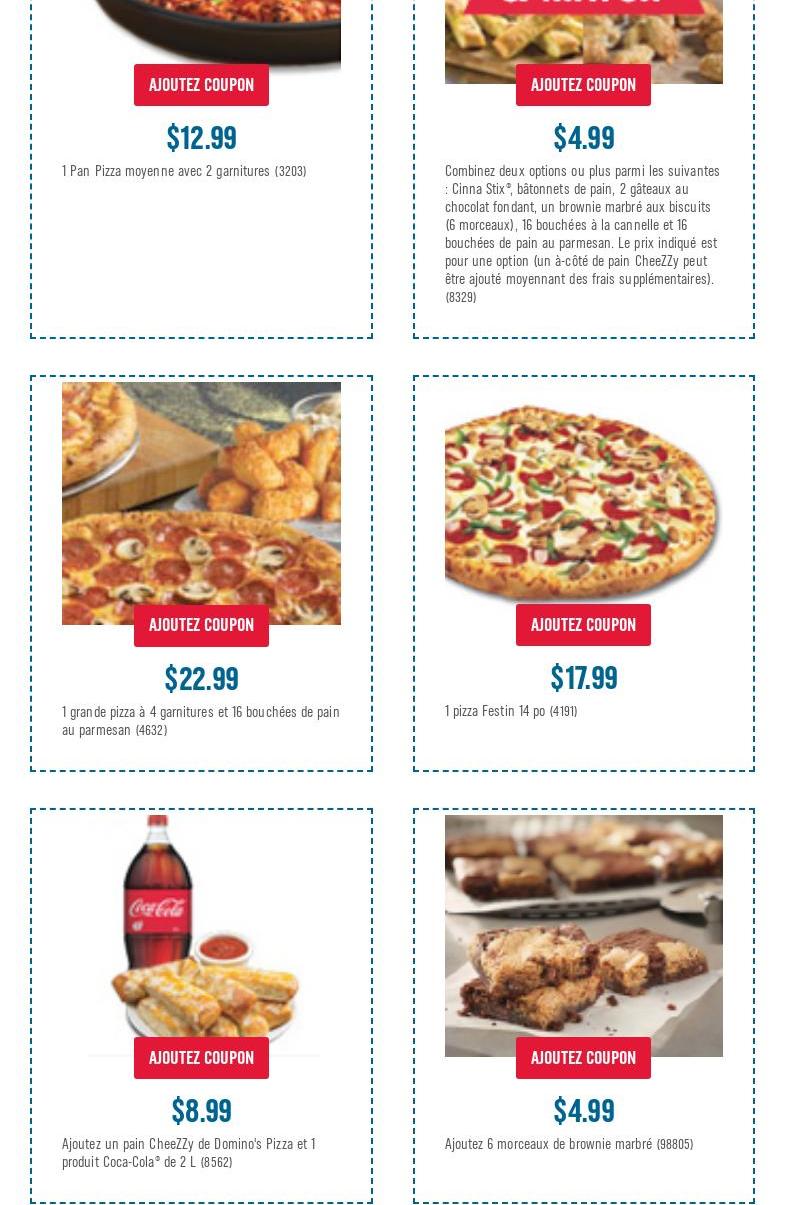Add the $8.99 CheeZZy bread and Coca-Cola coupon
Image resolution: width=785 pixels, height=1205 pixels.
pos(201,1058)
